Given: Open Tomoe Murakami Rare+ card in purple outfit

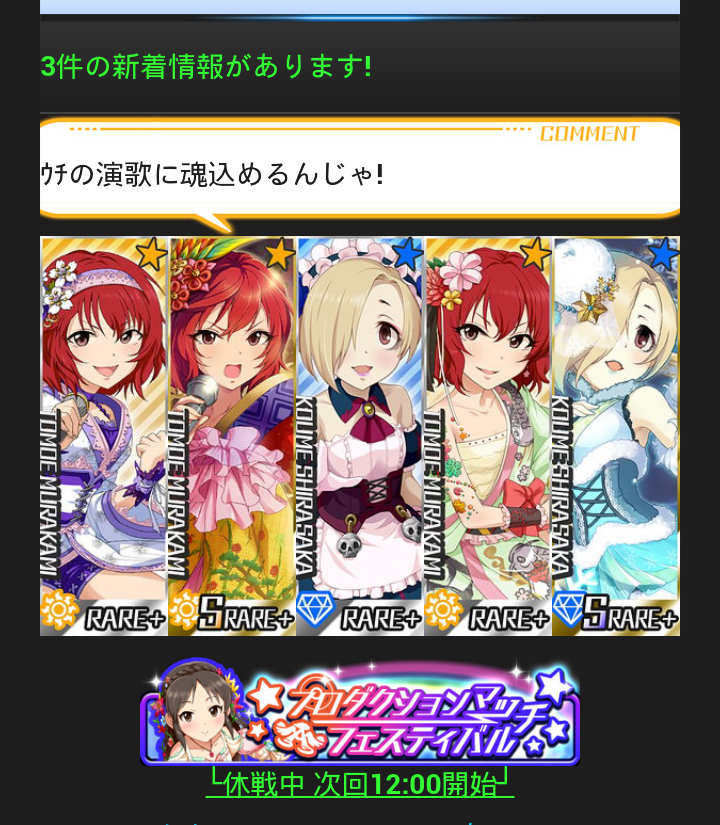Looking at the screenshot, I should tap(104, 436).
